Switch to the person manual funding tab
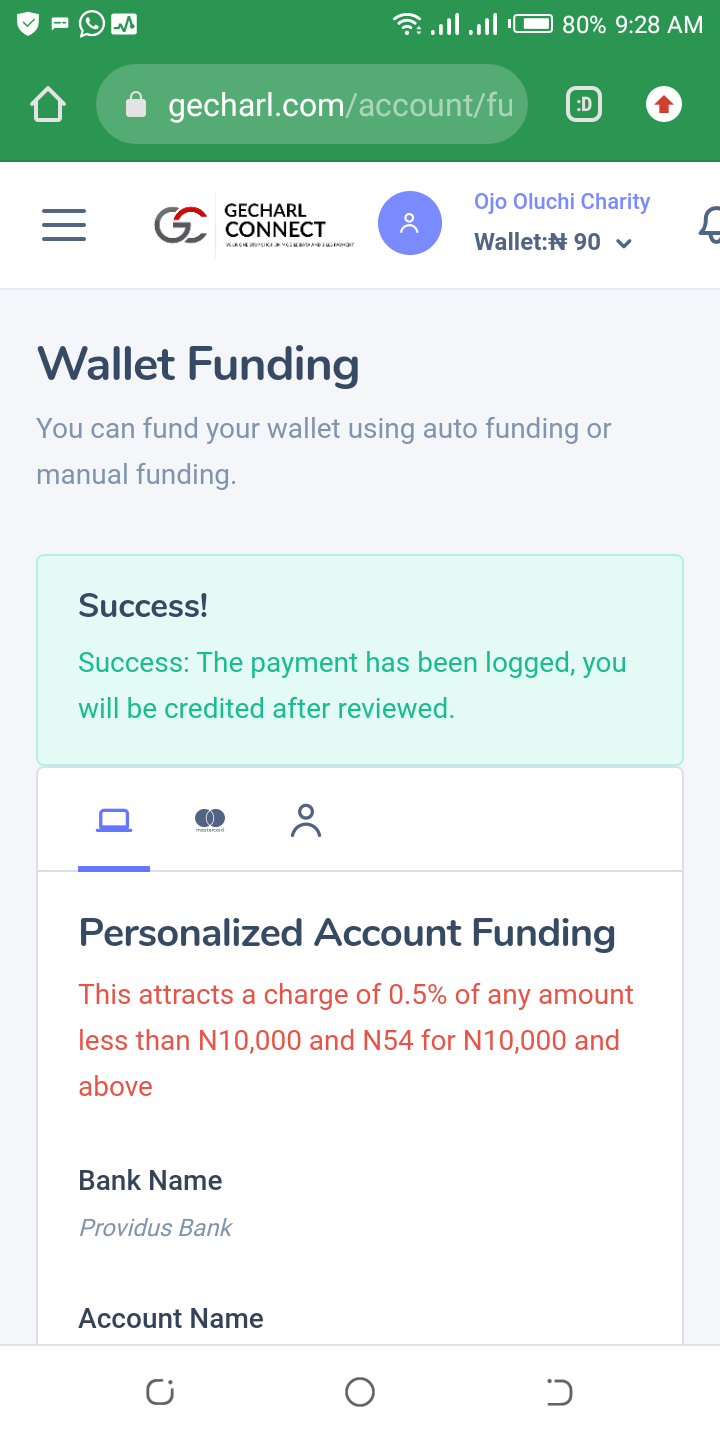Screen dimensions: 720x1440 (306, 821)
